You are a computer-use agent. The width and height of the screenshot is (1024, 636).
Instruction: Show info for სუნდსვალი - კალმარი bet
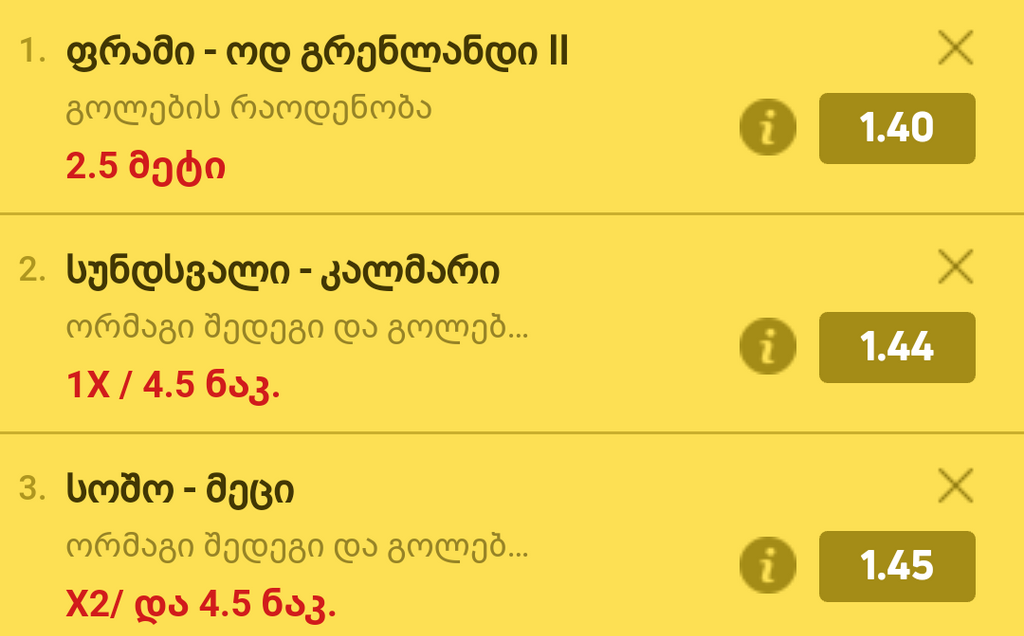(x=768, y=348)
